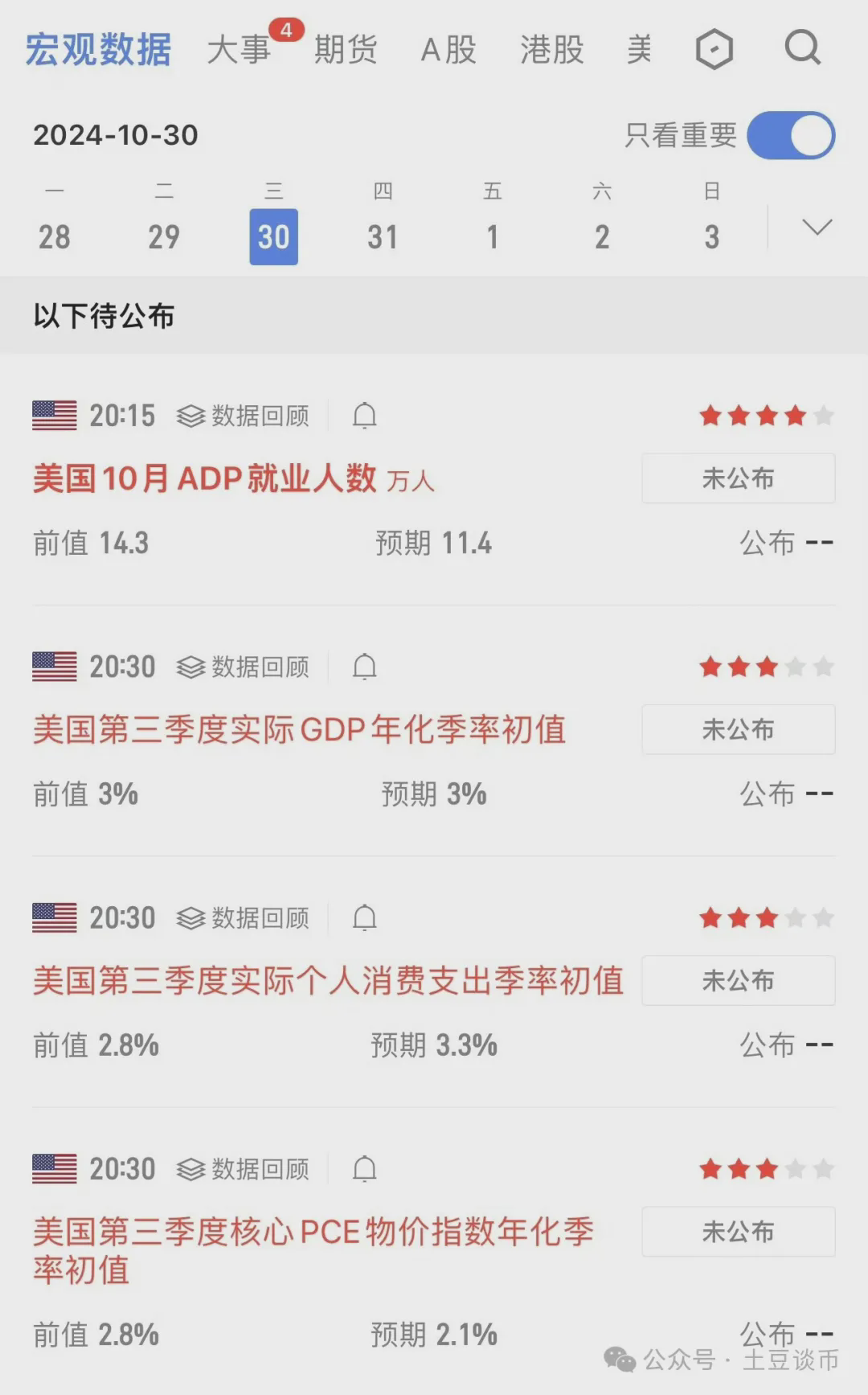The image size is (868, 1395).
Task: Expand the calendar with the down chevron
Action: 817,228
